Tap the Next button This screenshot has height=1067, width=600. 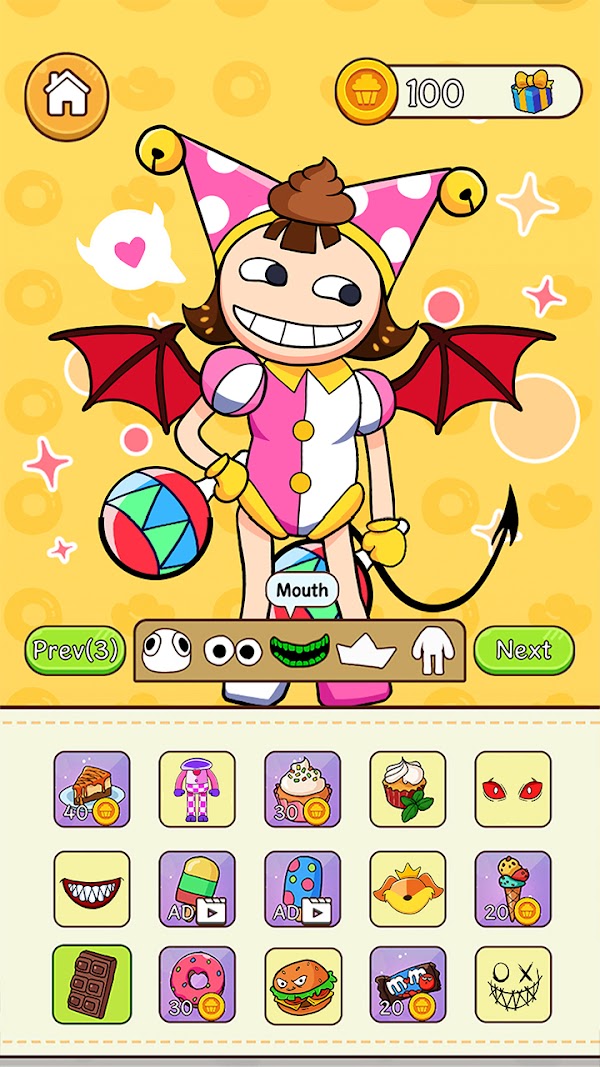pos(523,650)
